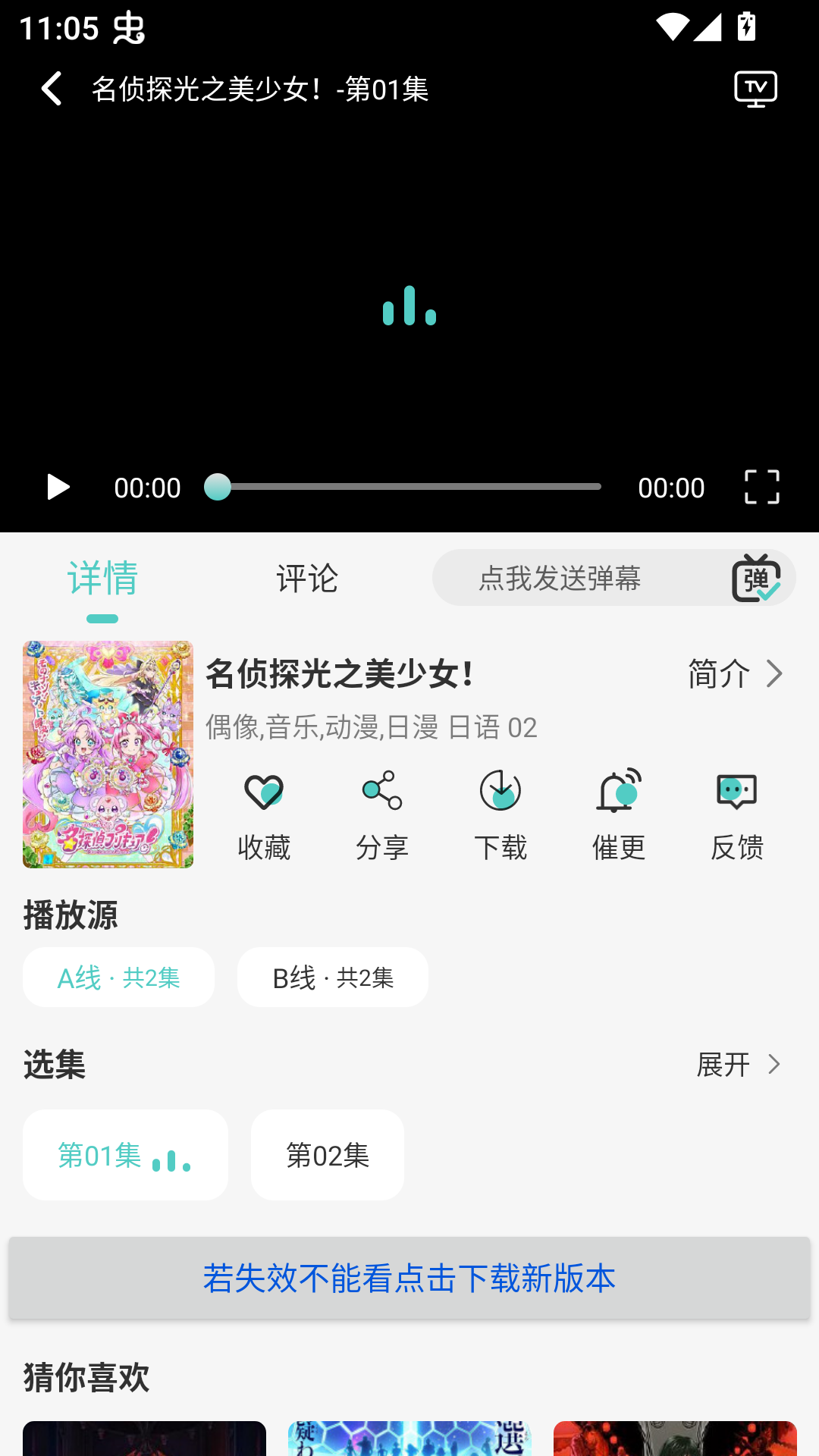Stay on the 详情 tab
The height and width of the screenshot is (1456, 819).
[x=102, y=578]
